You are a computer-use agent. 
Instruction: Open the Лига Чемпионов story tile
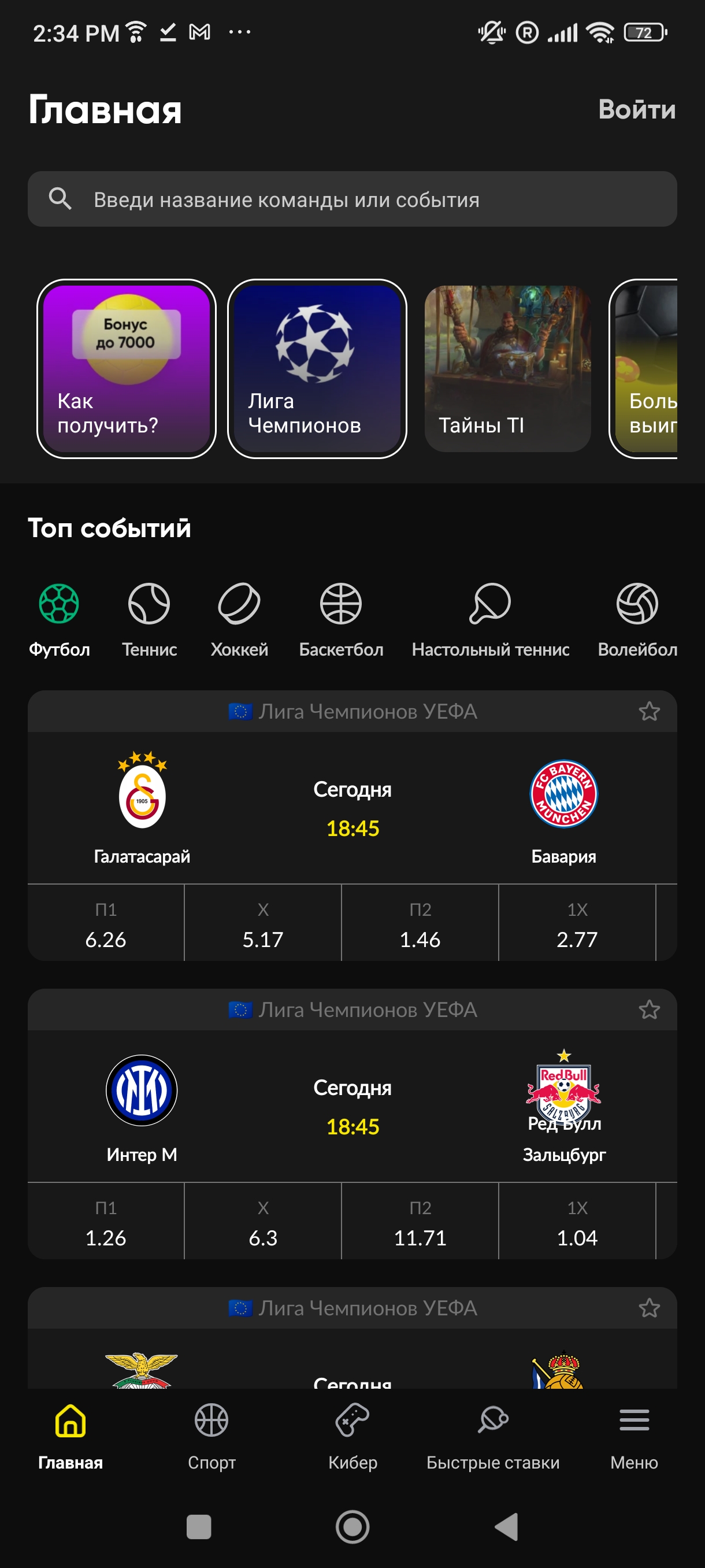tap(317, 369)
